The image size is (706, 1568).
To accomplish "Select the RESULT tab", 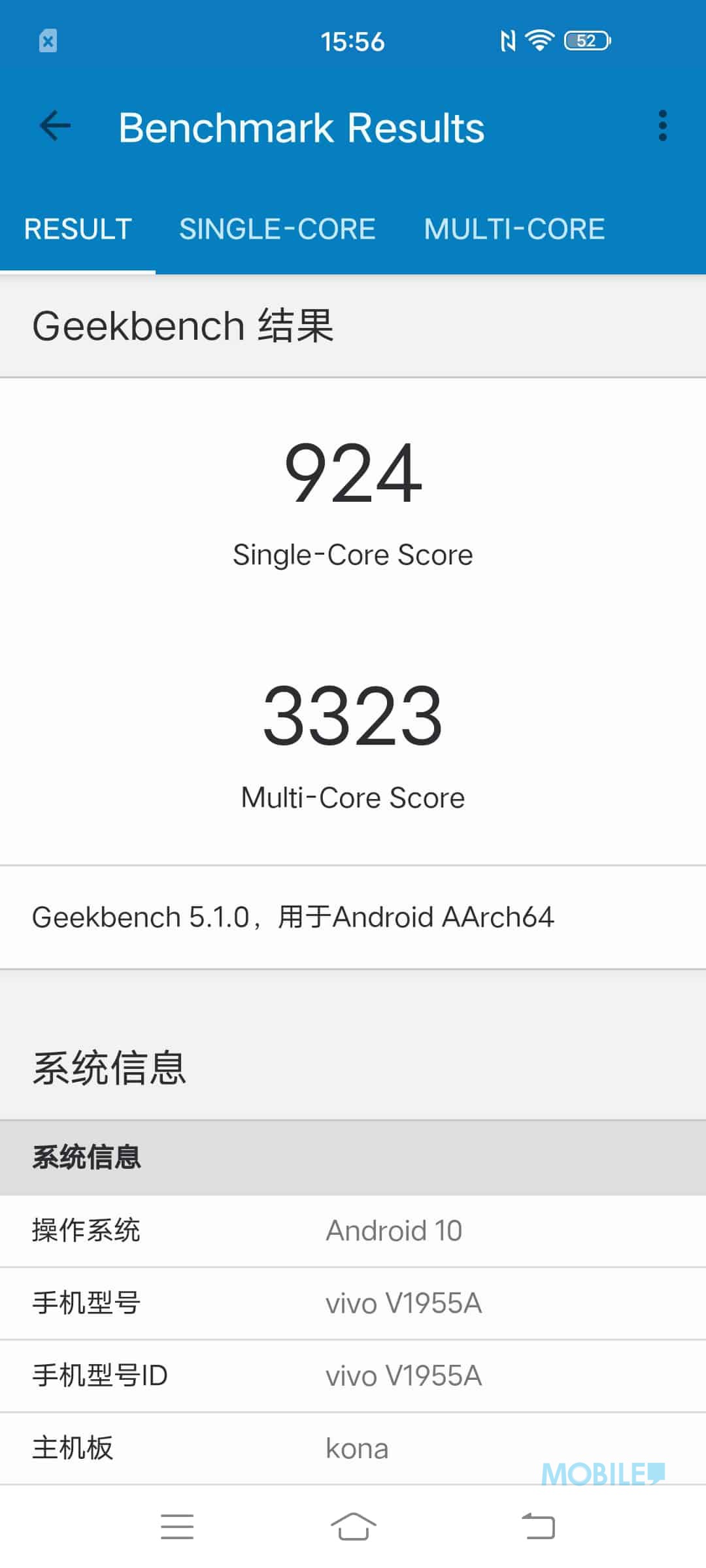I will coord(78,229).
